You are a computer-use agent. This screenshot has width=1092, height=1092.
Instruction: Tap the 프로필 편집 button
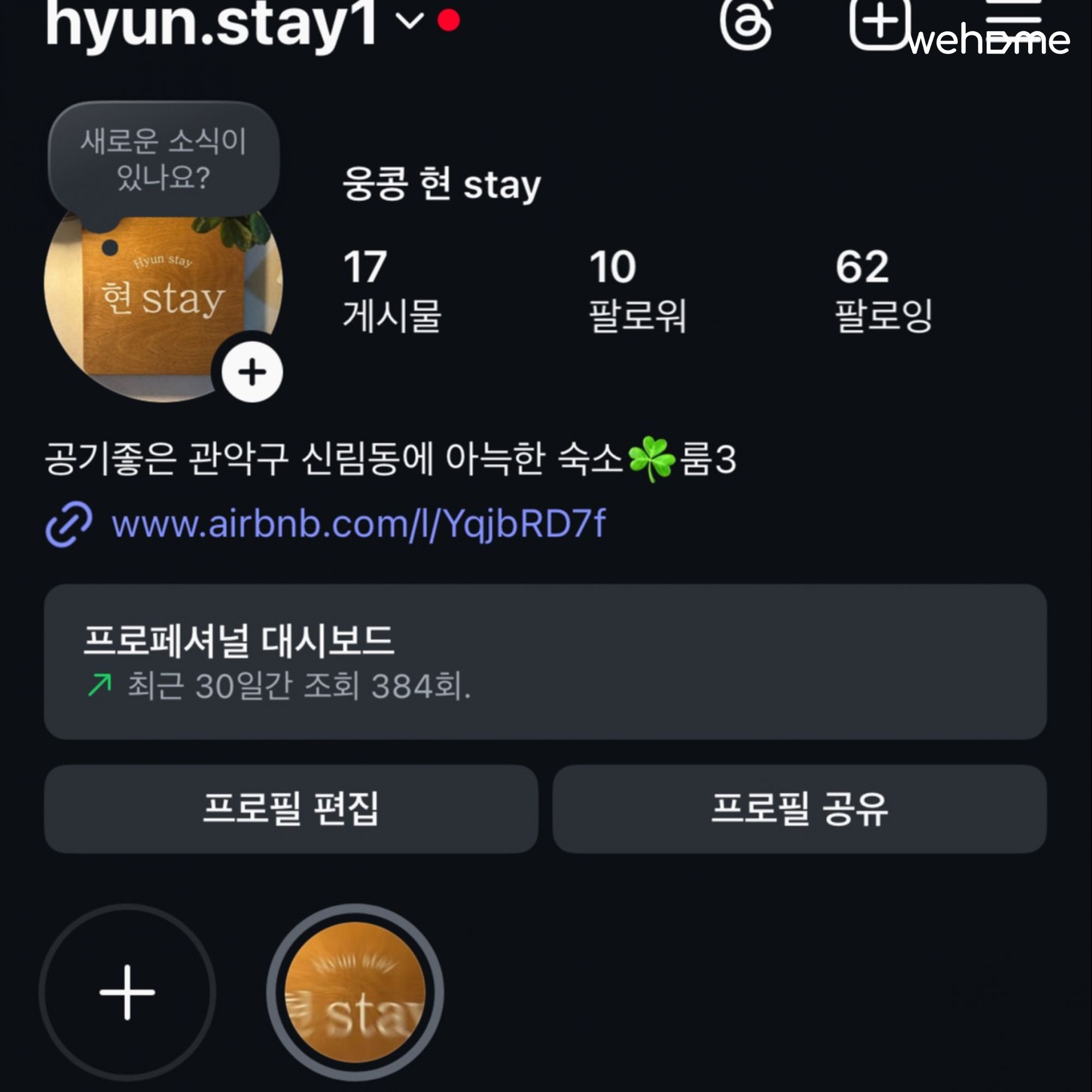point(291,809)
